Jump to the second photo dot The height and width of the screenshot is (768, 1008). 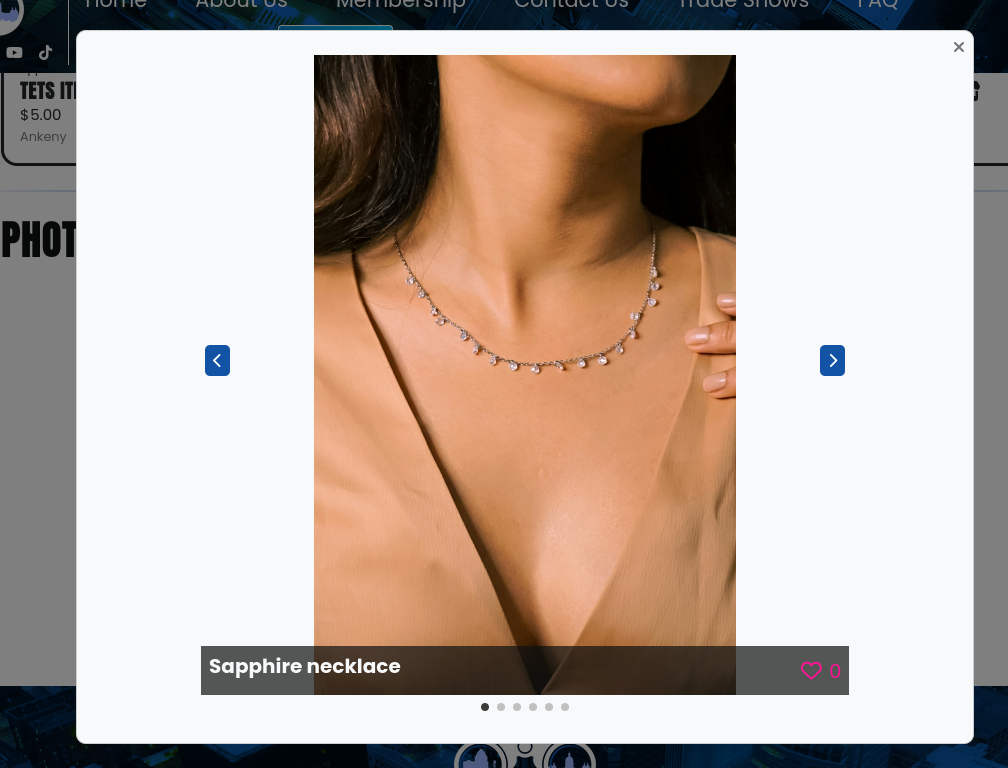click(501, 707)
